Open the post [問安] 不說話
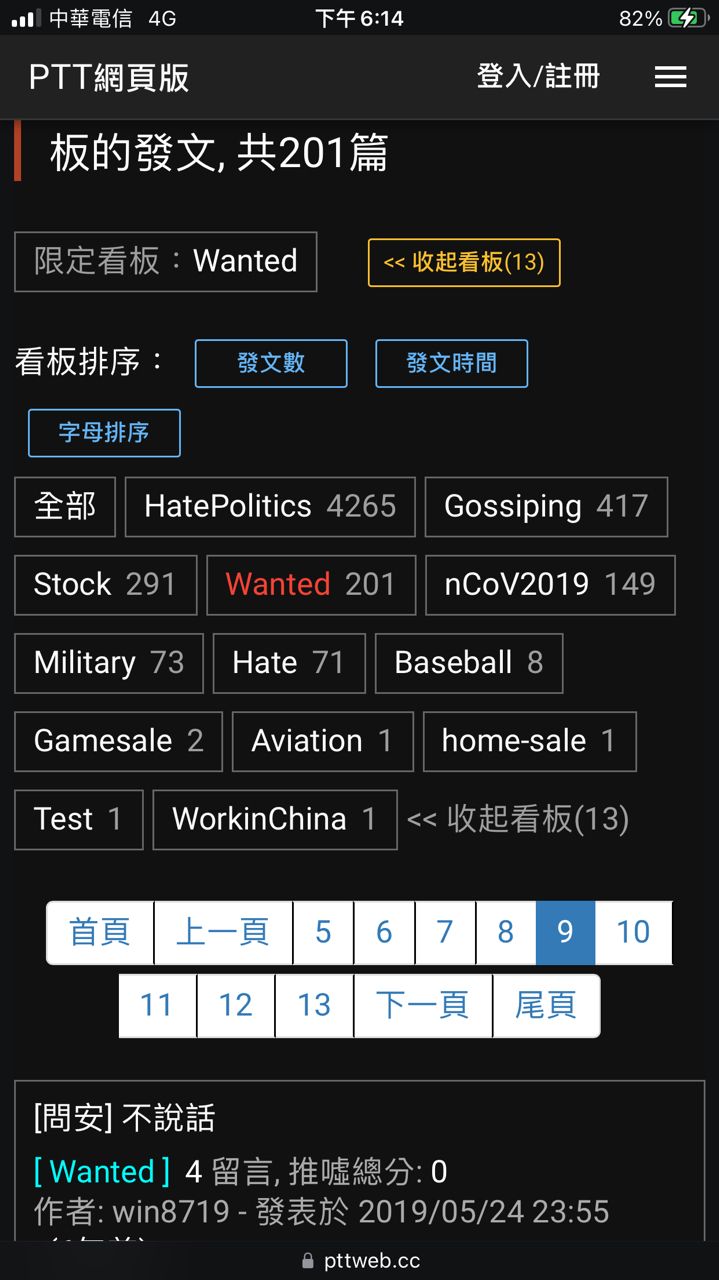The height and width of the screenshot is (1280, 719). tap(124, 1118)
